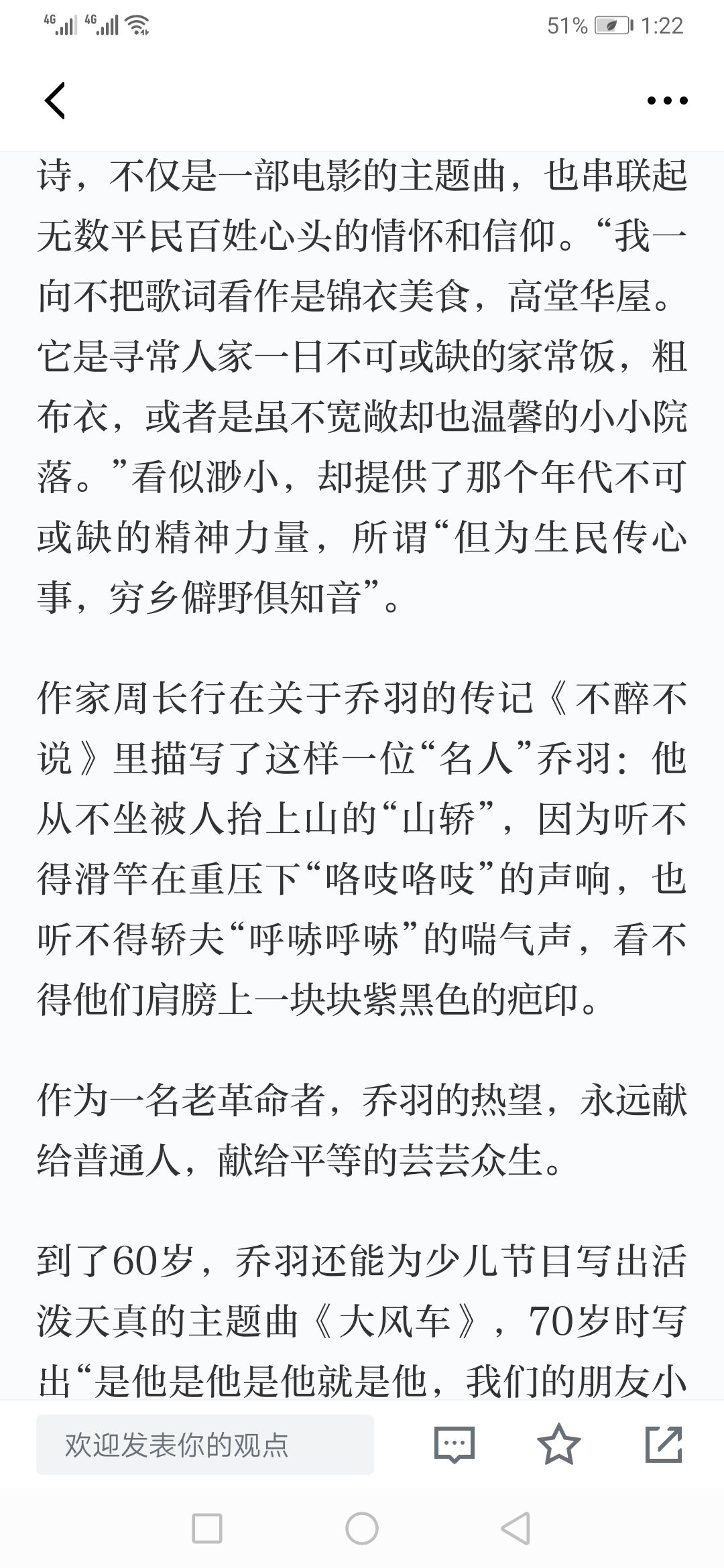Viewport: 724px width, 1568px height.
Task: Open the three-dot overflow menu
Action: click(667, 101)
